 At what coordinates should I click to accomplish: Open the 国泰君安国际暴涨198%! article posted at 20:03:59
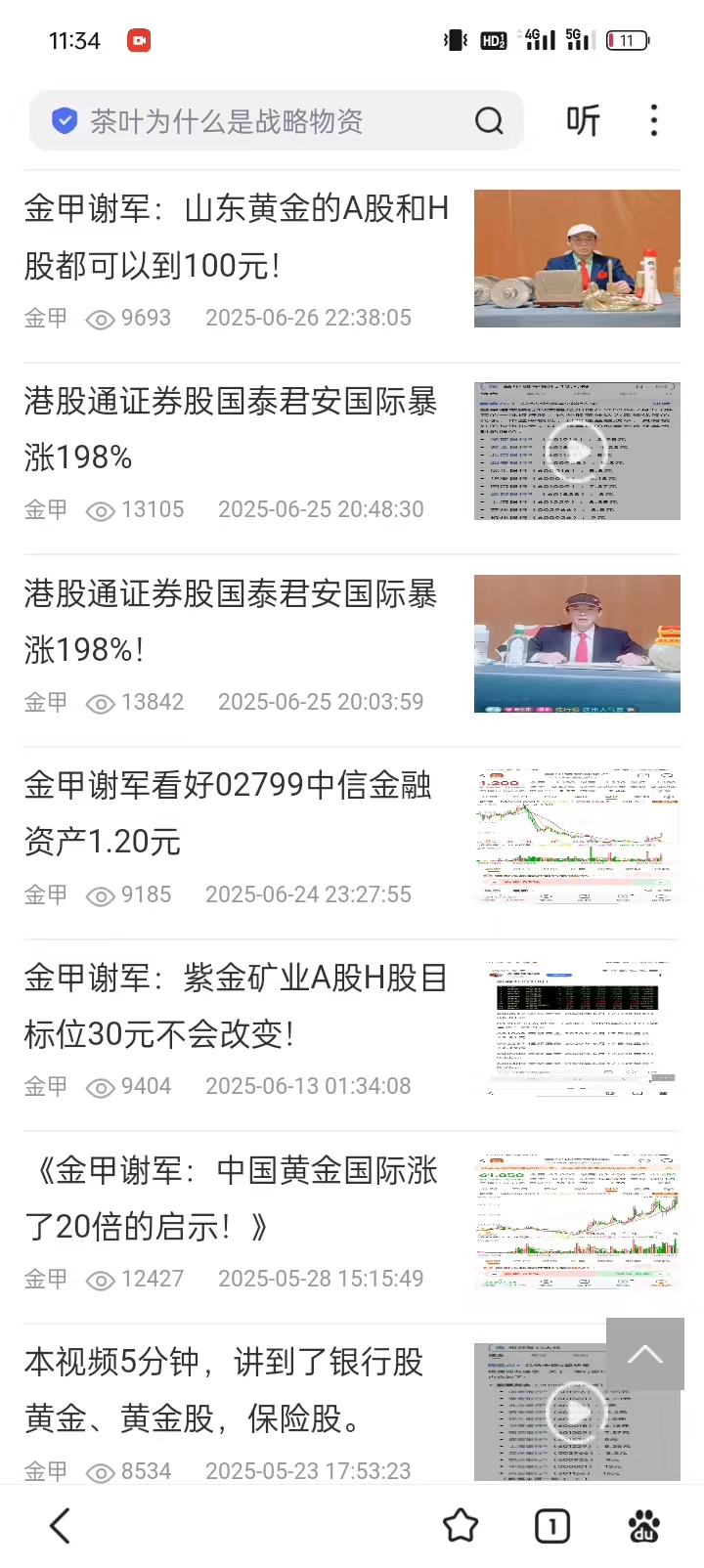pyautogui.click(x=231, y=622)
